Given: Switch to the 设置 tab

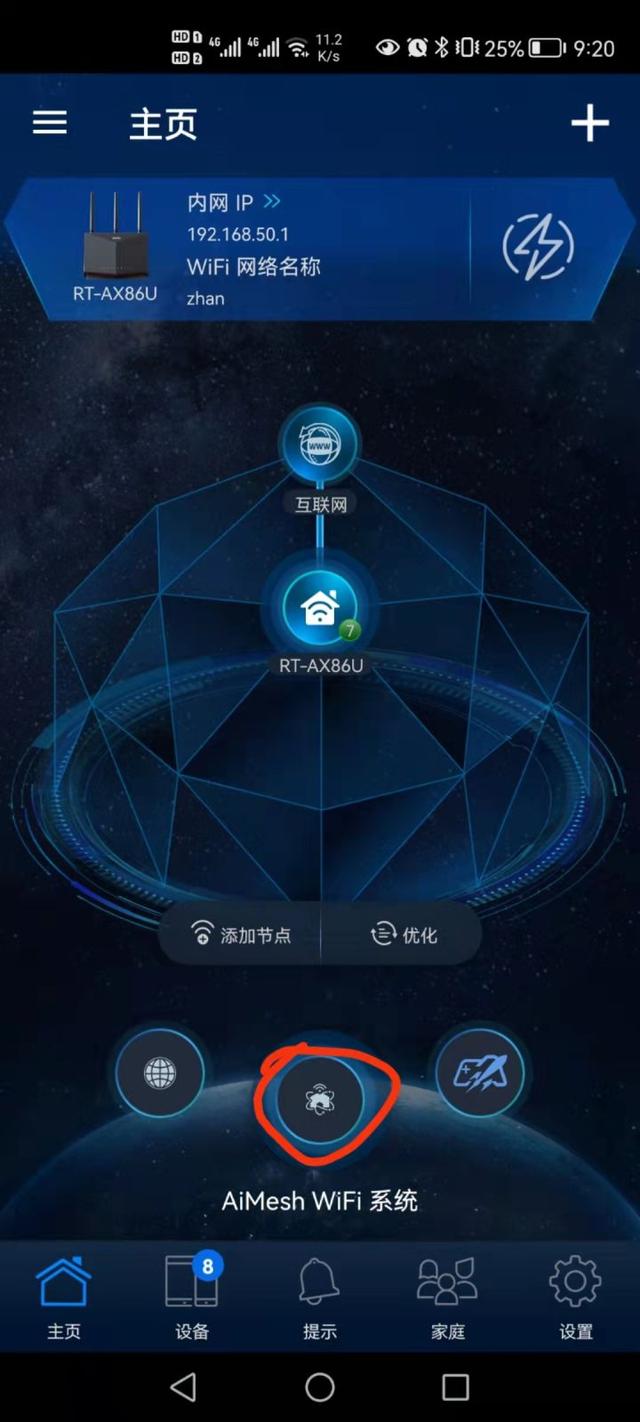Looking at the screenshot, I should click(575, 1296).
